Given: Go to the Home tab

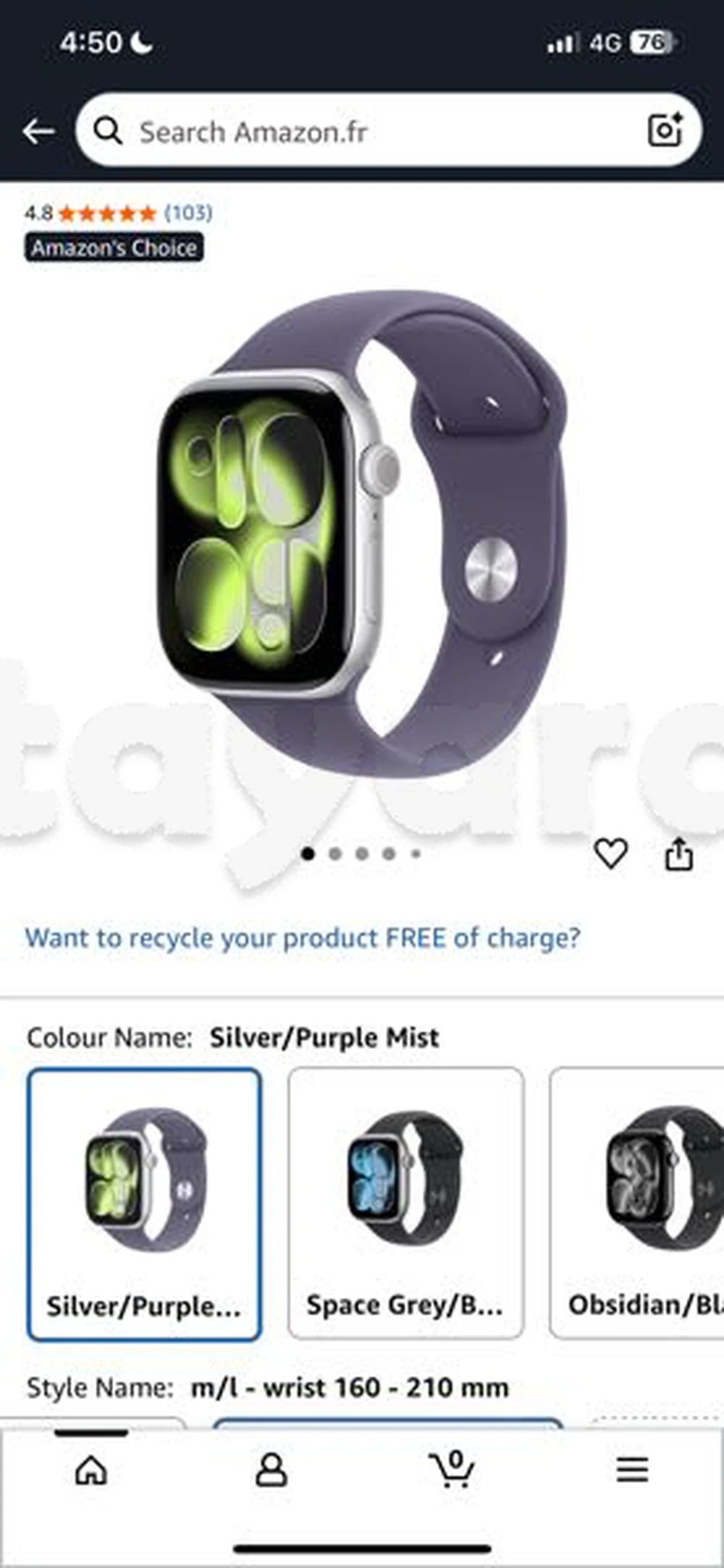Looking at the screenshot, I should pyautogui.click(x=91, y=1471).
